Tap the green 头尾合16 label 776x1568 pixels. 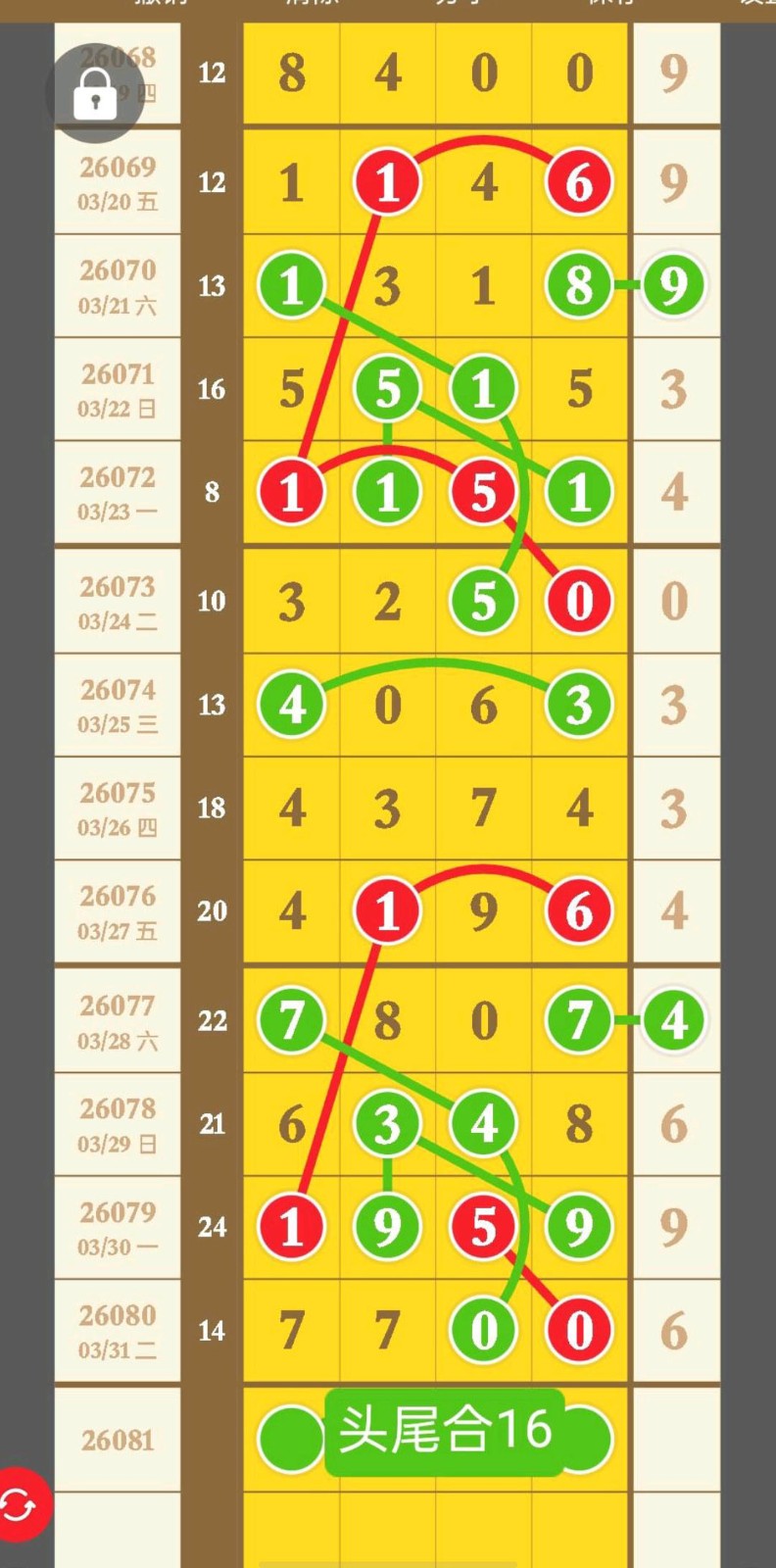coord(445,1432)
